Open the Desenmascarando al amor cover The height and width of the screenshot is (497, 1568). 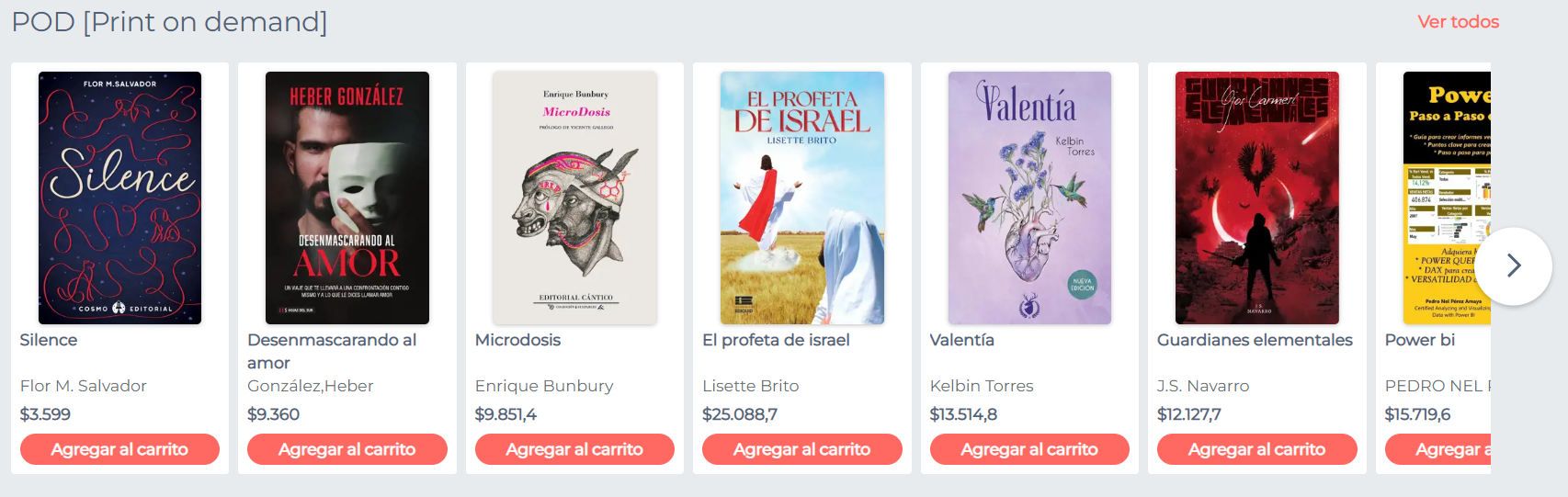click(x=347, y=198)
